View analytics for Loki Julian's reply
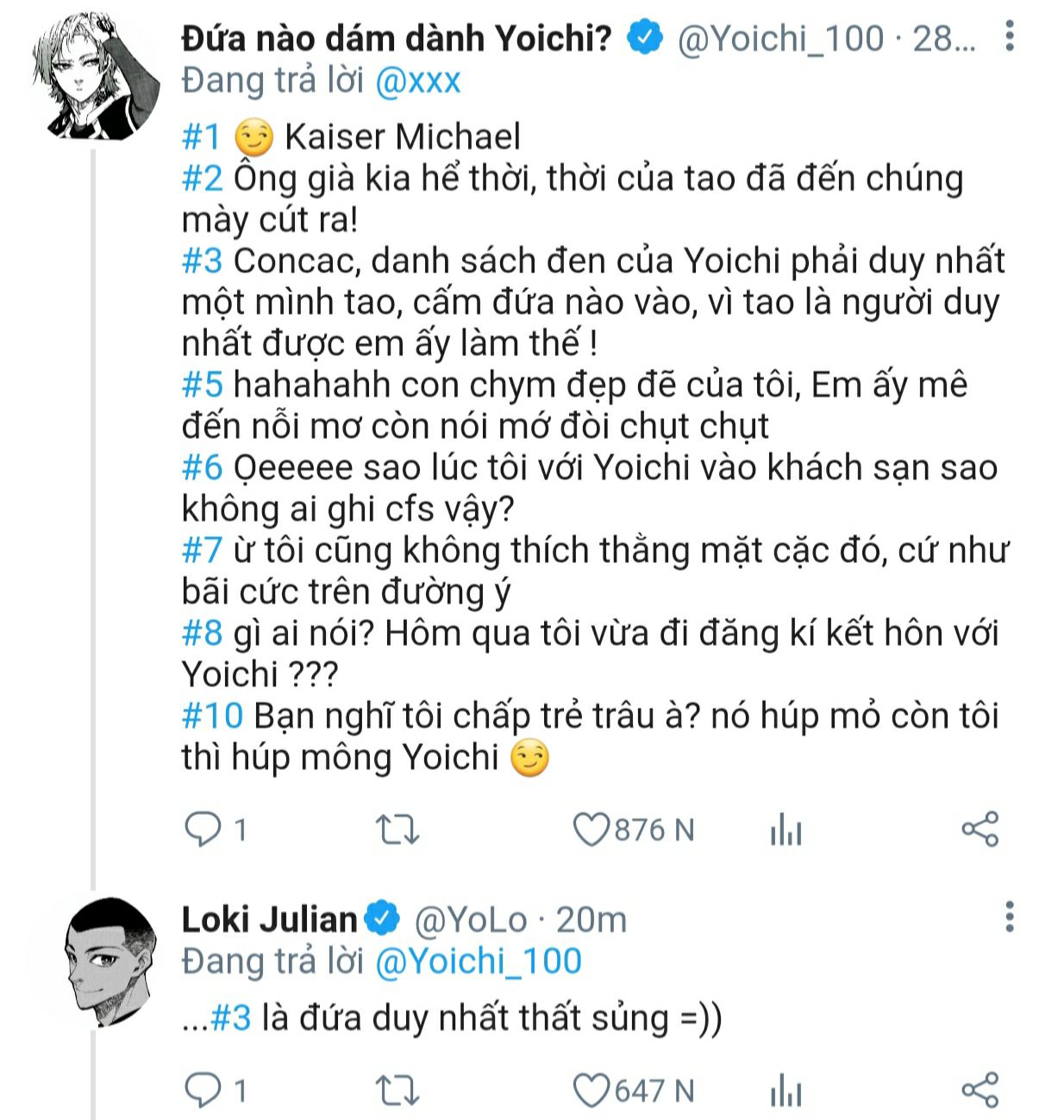This screenshot has height=1120, width=1064. [785, 1092]
